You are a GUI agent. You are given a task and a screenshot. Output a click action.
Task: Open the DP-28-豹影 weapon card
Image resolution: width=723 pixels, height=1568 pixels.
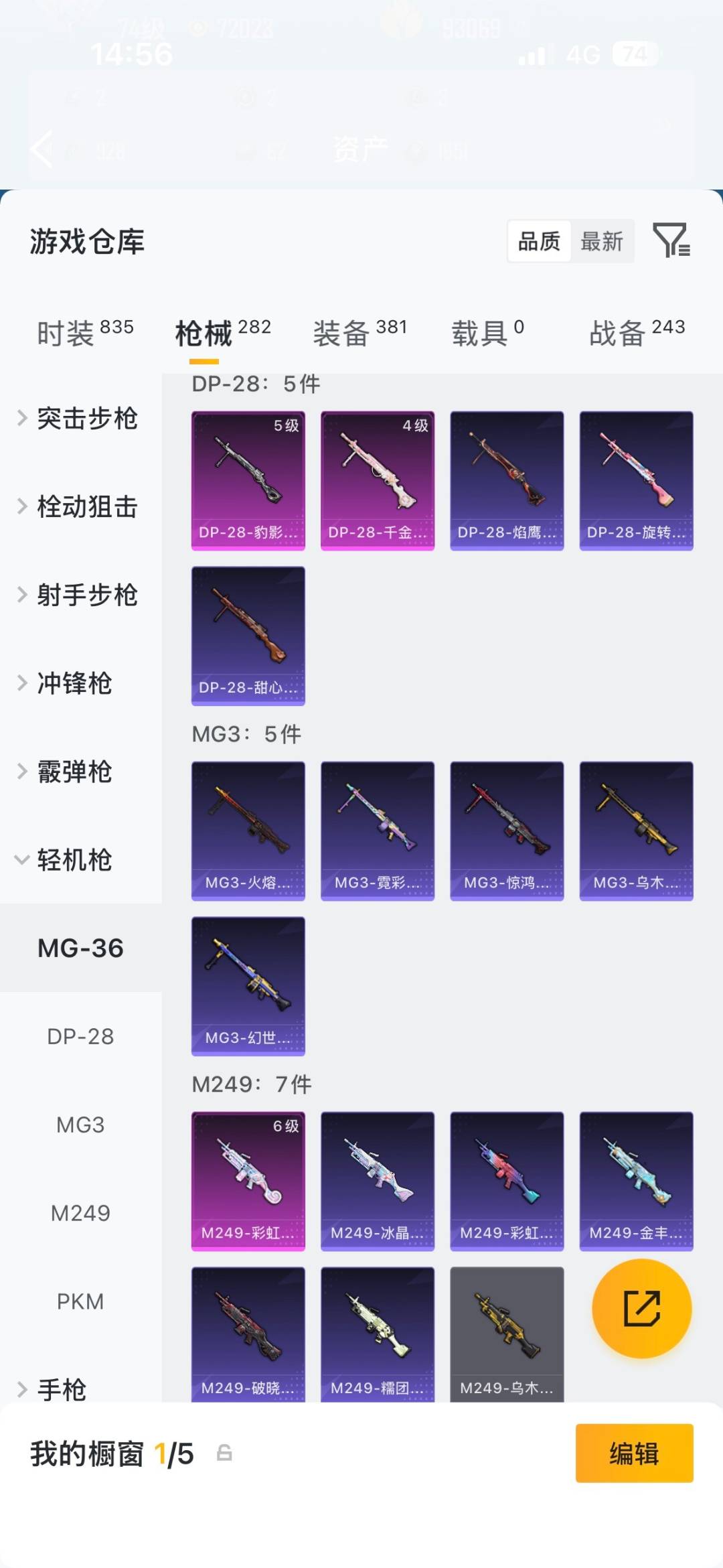(248, 479)
